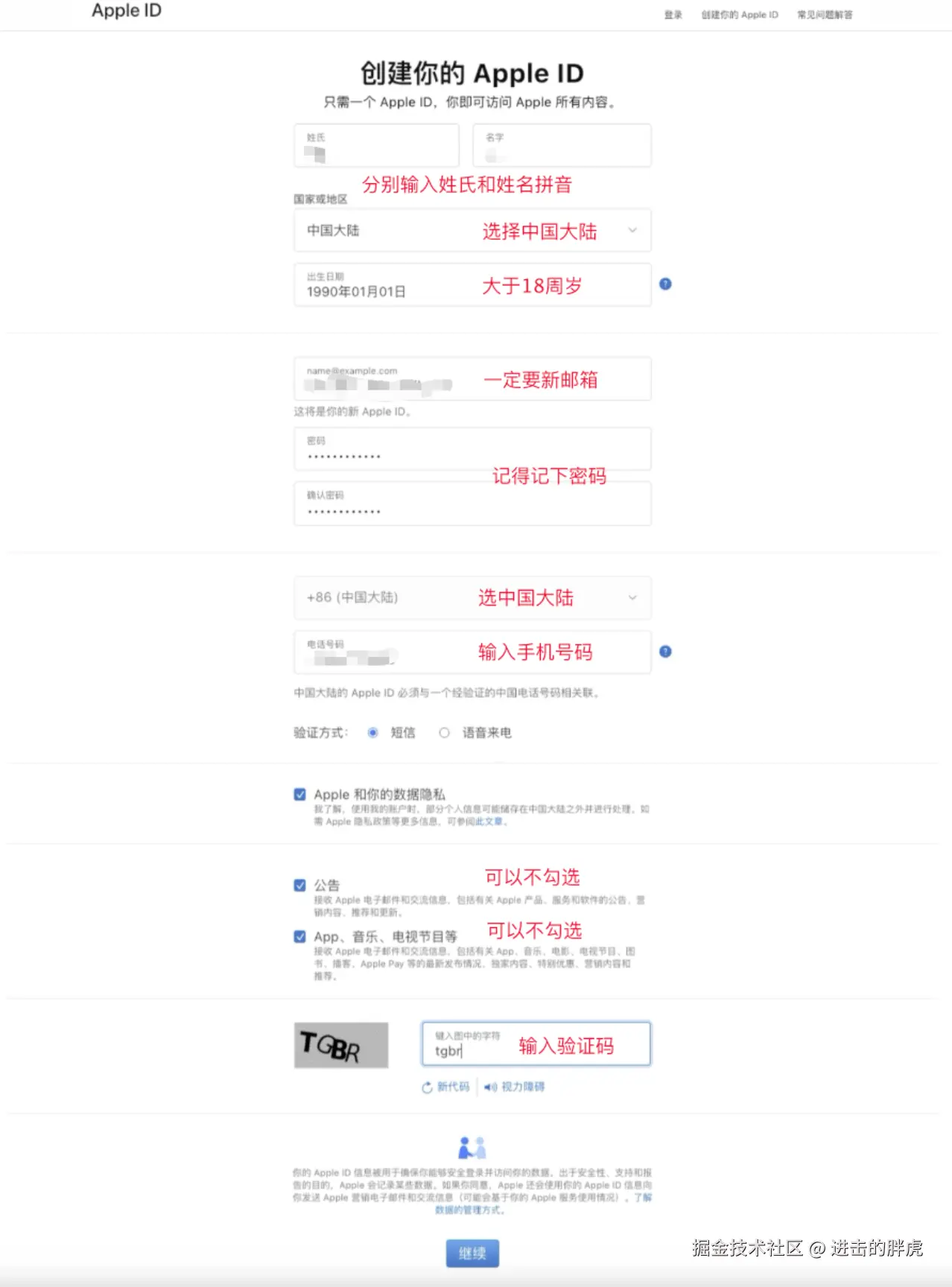Open the help icon beside 出生日期
The height and width of the screenshot is (1287, 952).
pos(665,285)
